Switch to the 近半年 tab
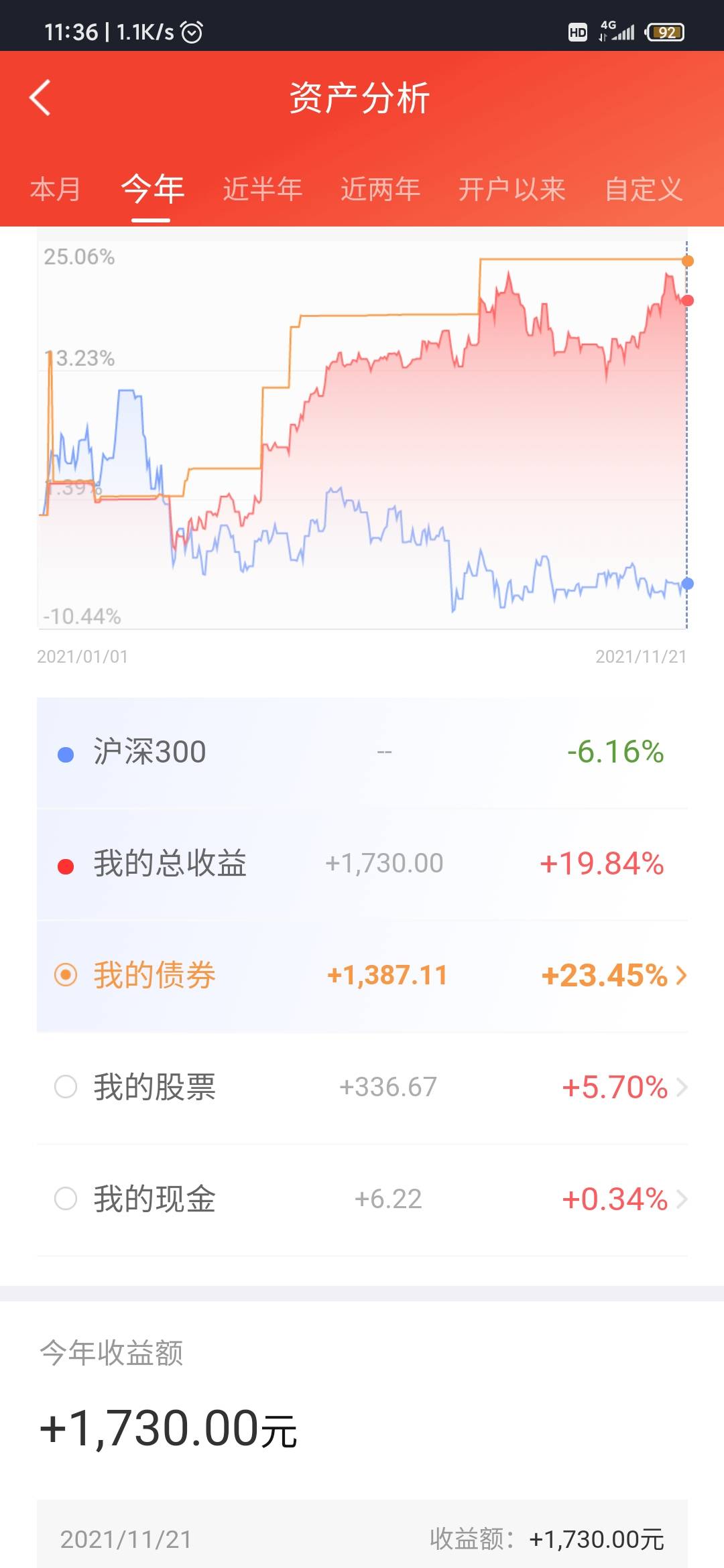Screen dimensions: 724x1568 262,190
